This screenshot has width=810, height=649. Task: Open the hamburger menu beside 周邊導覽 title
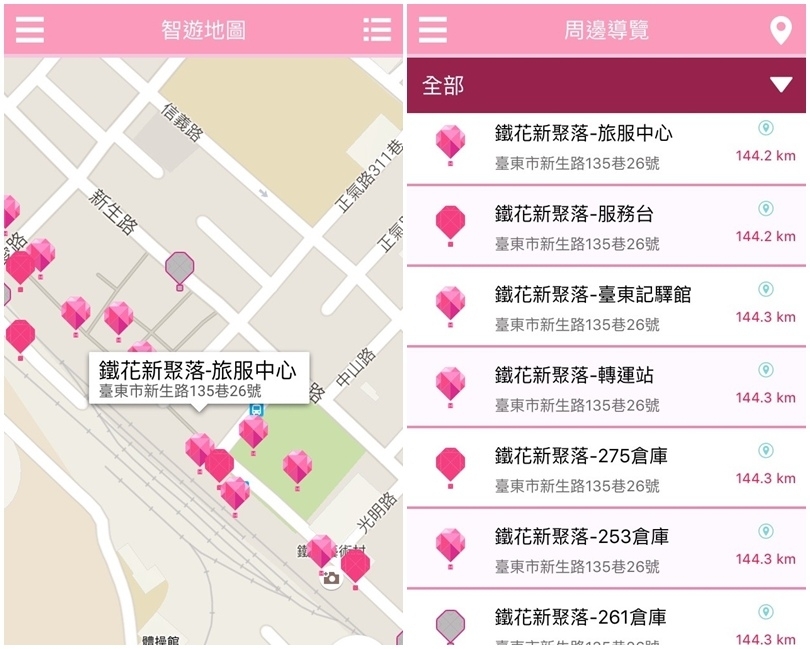click(x=433, y=29)
